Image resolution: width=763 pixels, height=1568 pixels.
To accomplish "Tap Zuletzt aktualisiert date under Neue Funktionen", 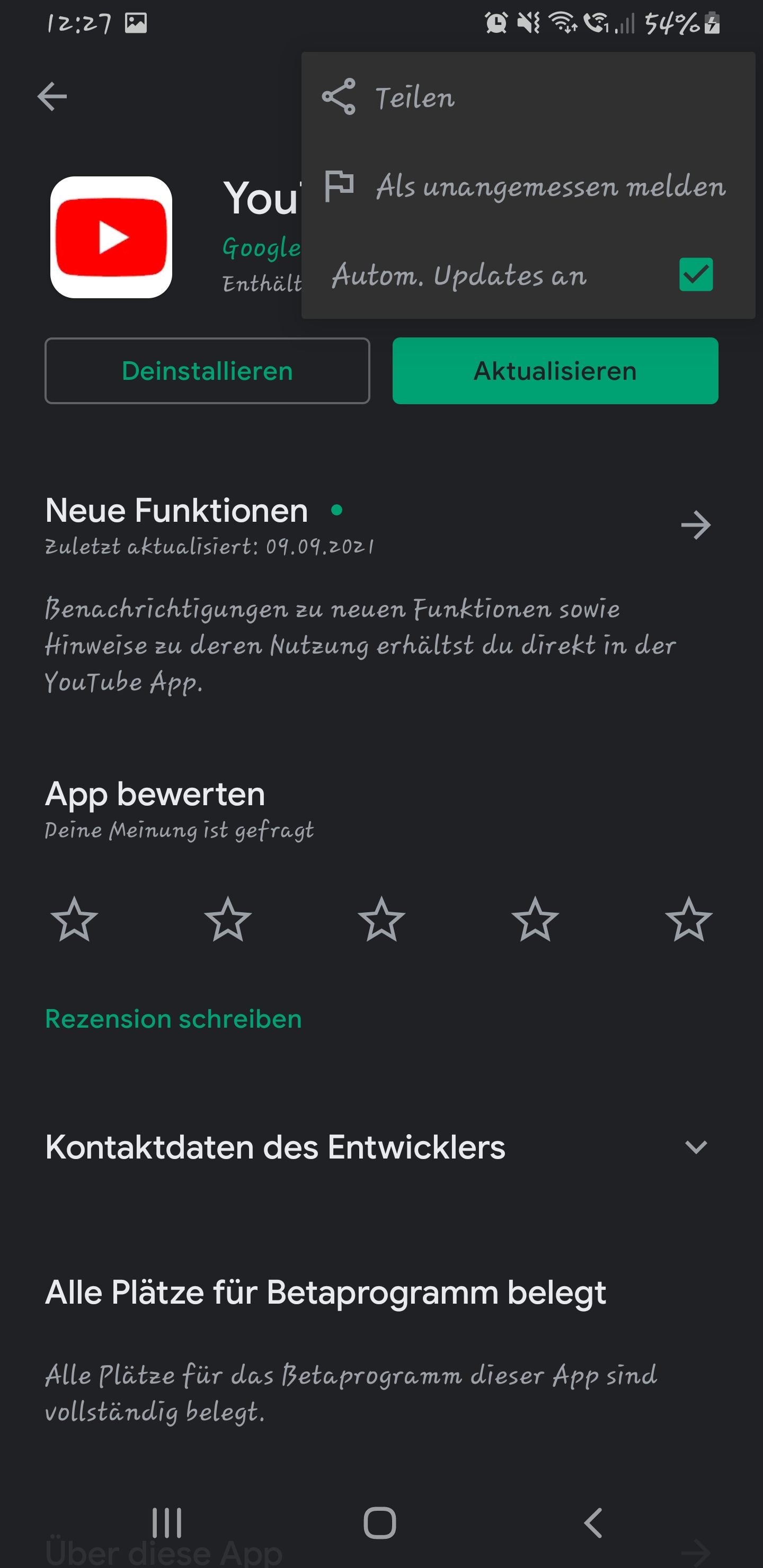I will 209,547.
